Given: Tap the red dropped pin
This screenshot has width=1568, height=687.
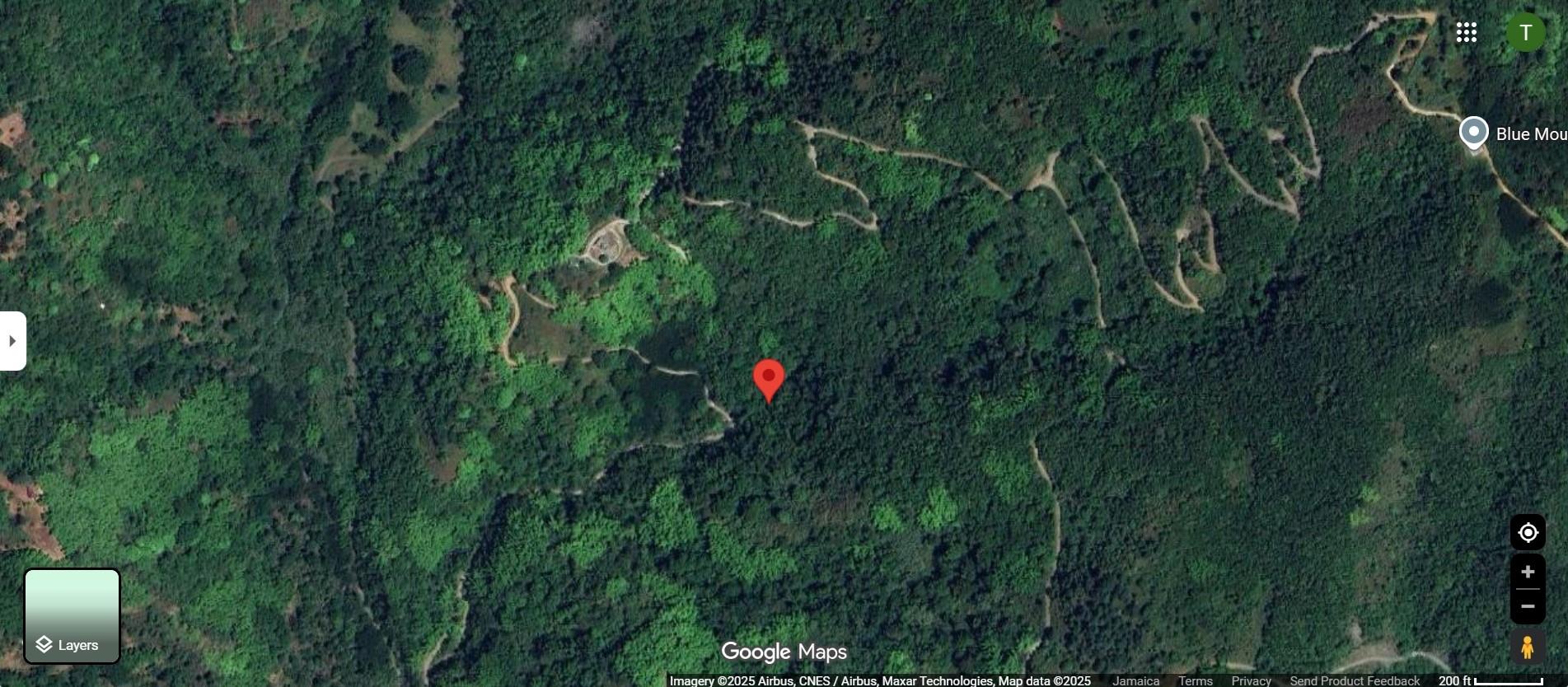Looking at the screenshot, I should pos(769,379).
